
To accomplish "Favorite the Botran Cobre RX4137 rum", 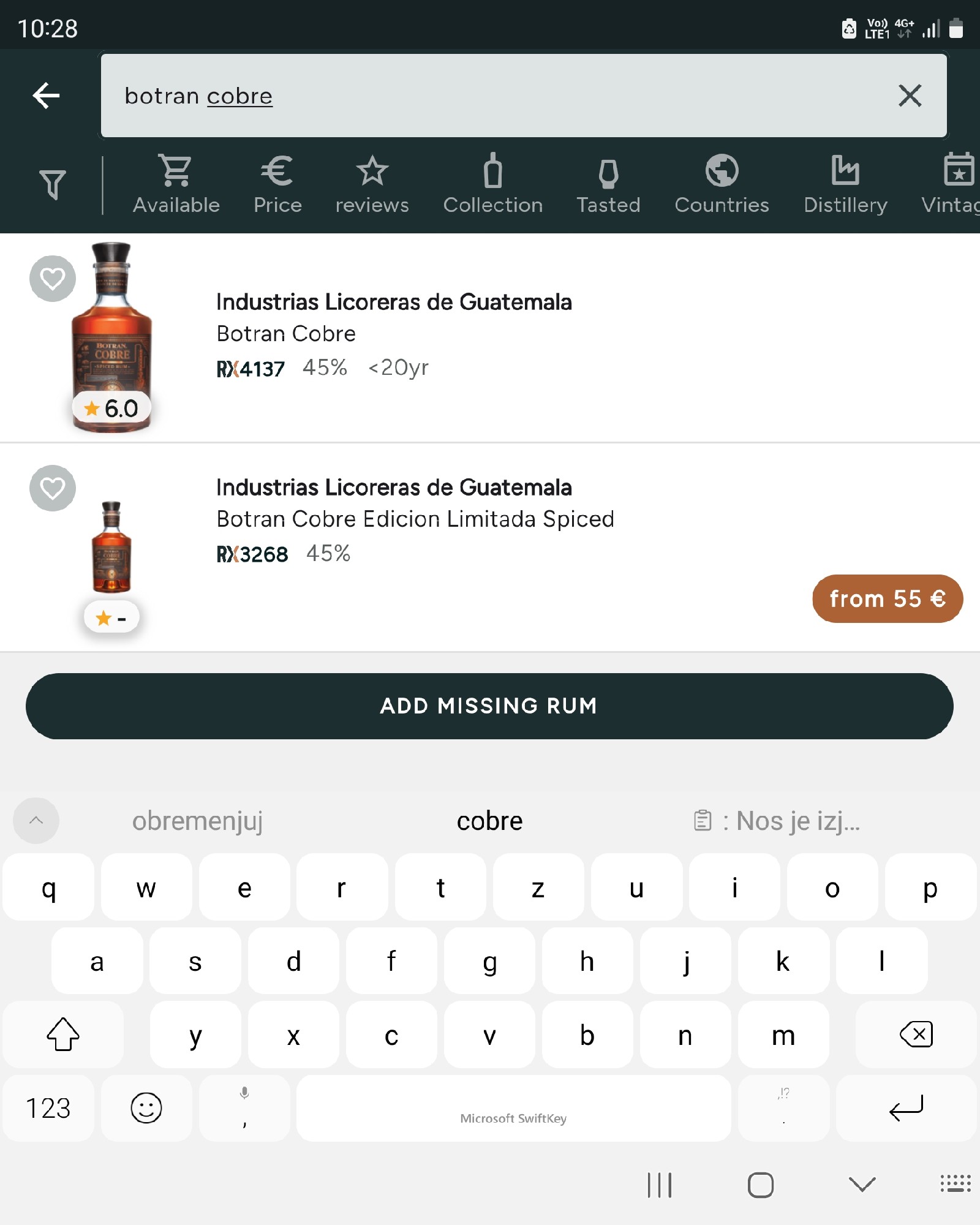I will [x=53, y=279].
